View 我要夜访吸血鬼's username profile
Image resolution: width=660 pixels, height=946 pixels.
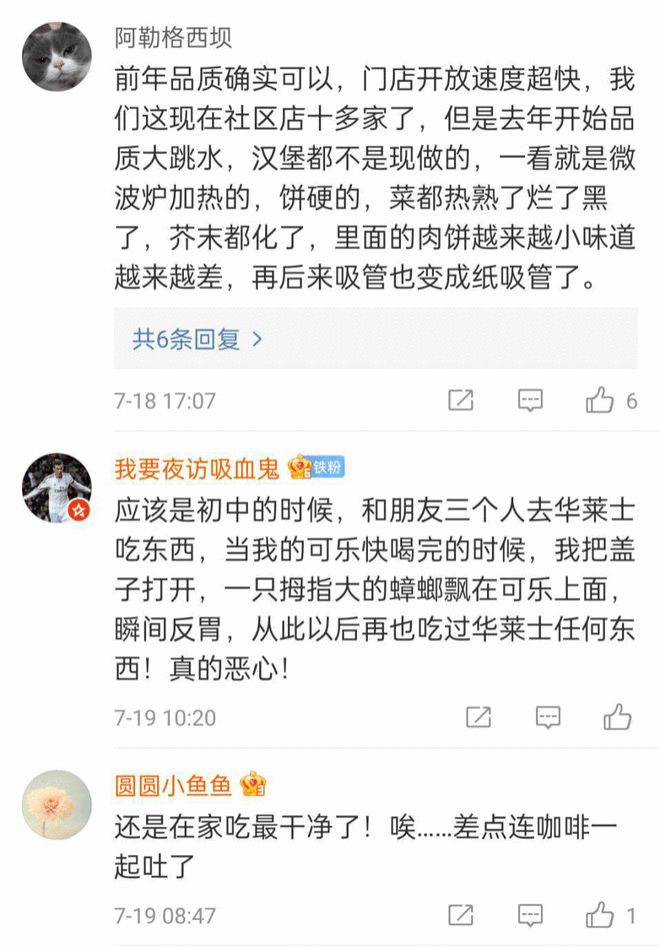pyautogui.click(x=197, y=468)
